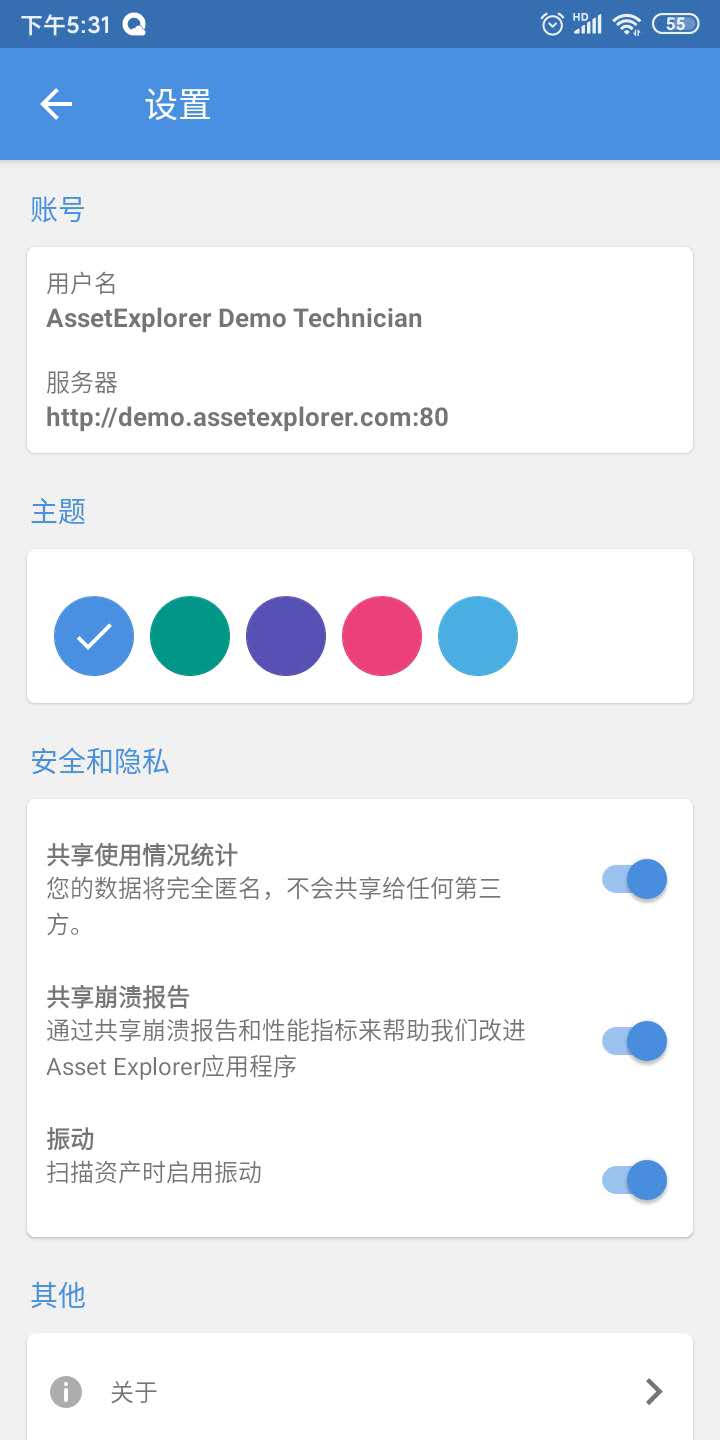This screenshot has height=1440, width=720.
Task: Choose the teal green theme color
Action: (190, 636)
